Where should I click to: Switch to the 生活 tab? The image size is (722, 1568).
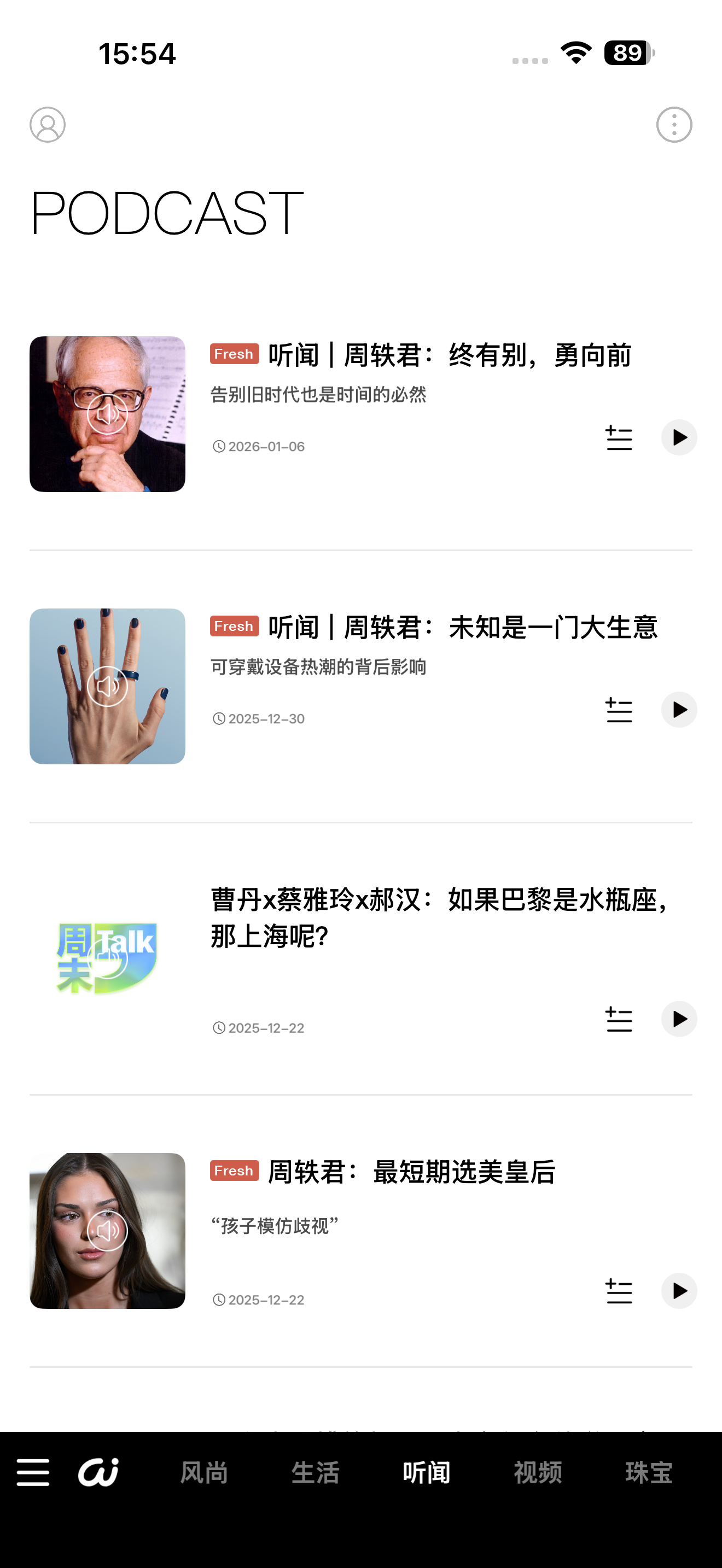(316, 1473)
